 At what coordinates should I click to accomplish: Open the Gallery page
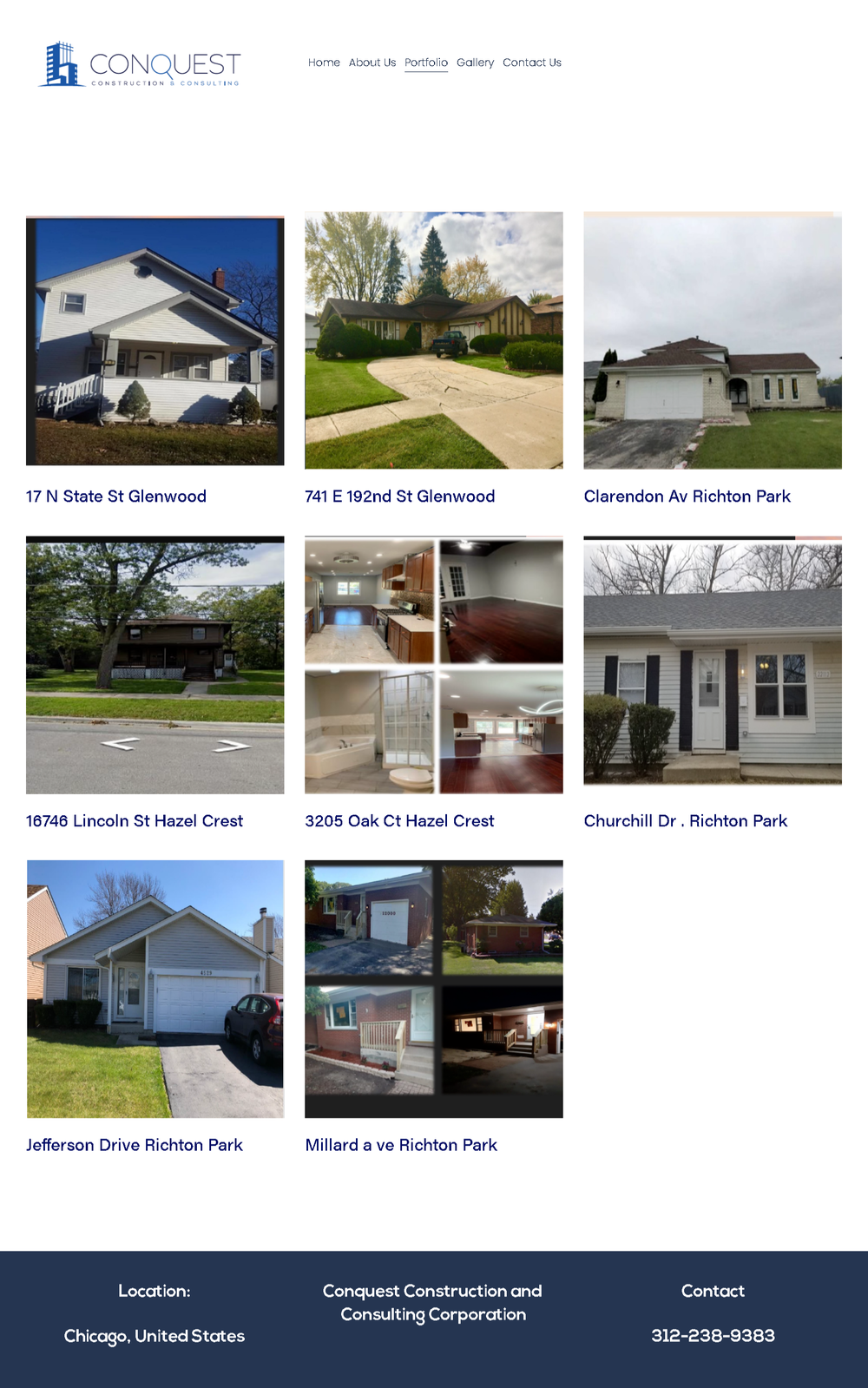[475, 62]
